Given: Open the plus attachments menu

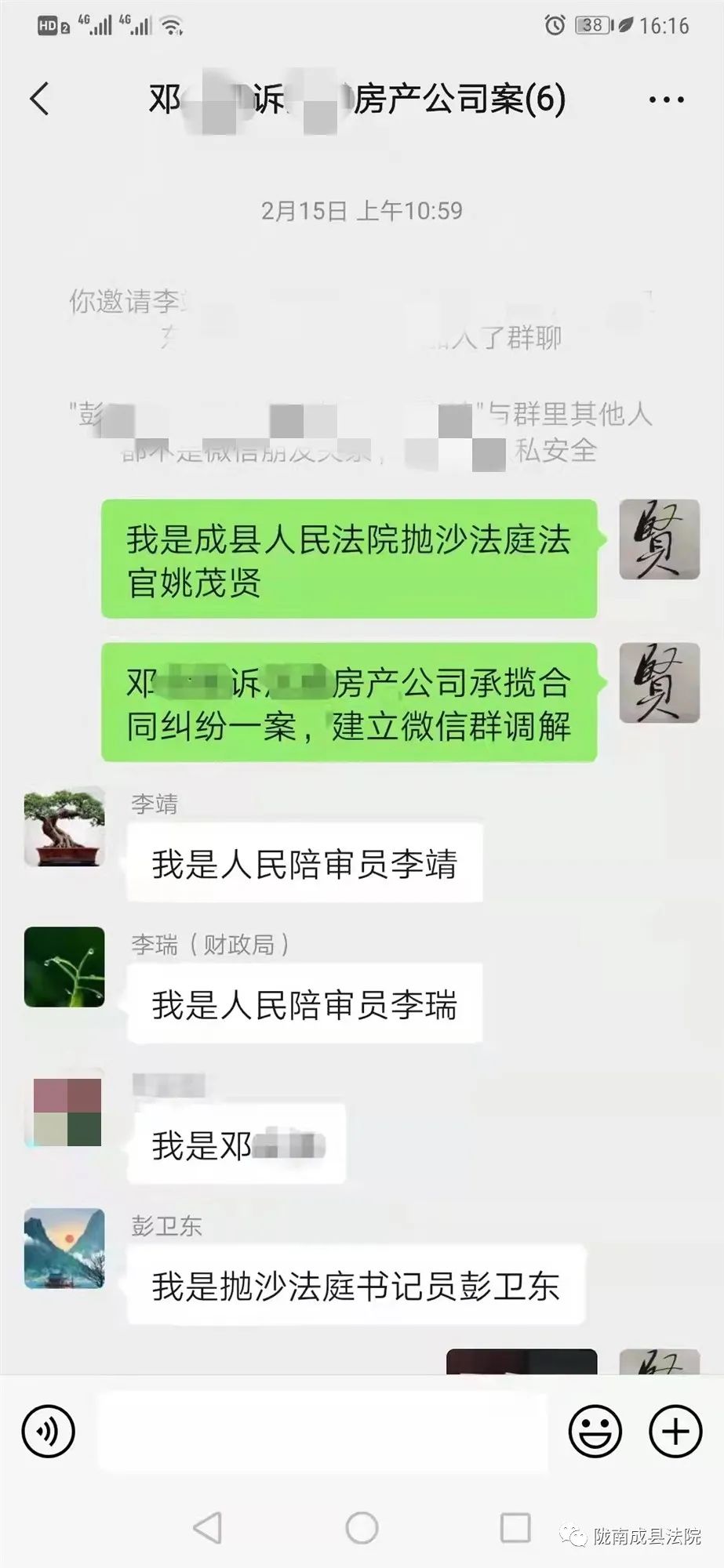Looking at the screenshot, I should [x=675, y=1431].
